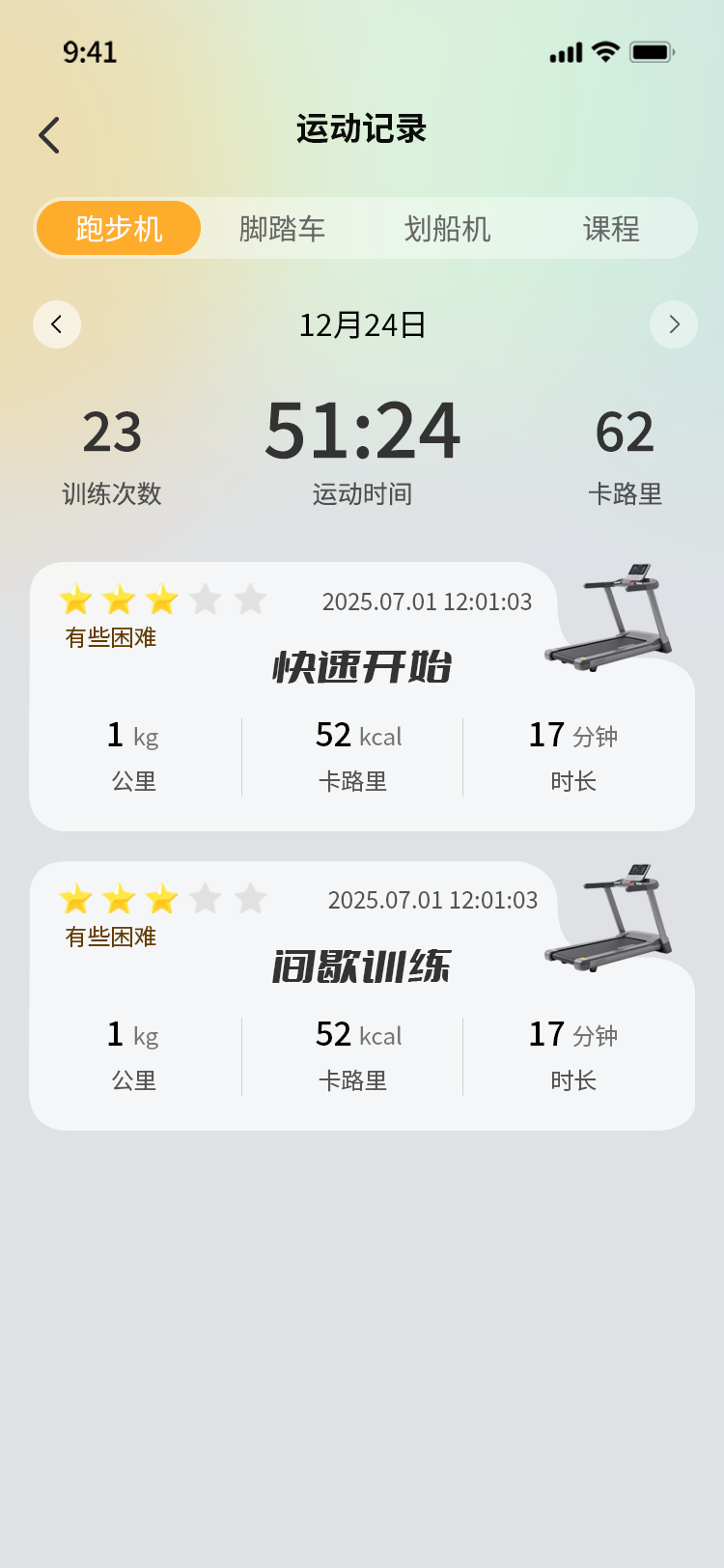
Task: Click the back arrow at top left
Action: [x=48, y=133]
